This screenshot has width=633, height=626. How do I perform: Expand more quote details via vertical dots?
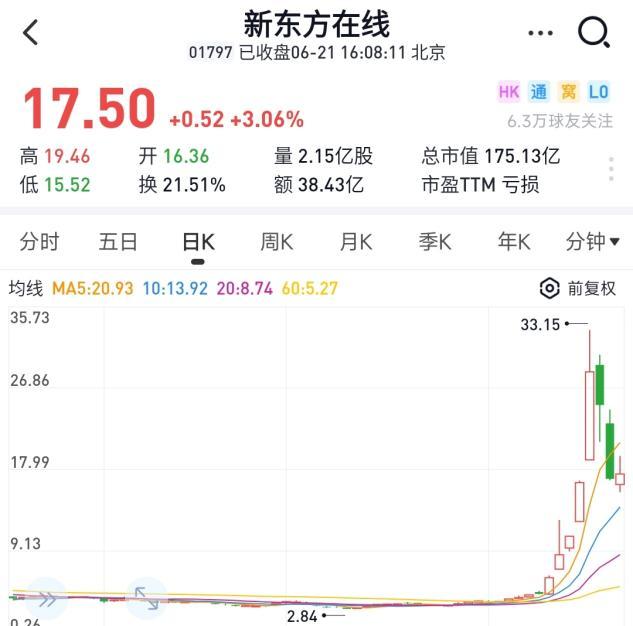(x=611, y=169)
